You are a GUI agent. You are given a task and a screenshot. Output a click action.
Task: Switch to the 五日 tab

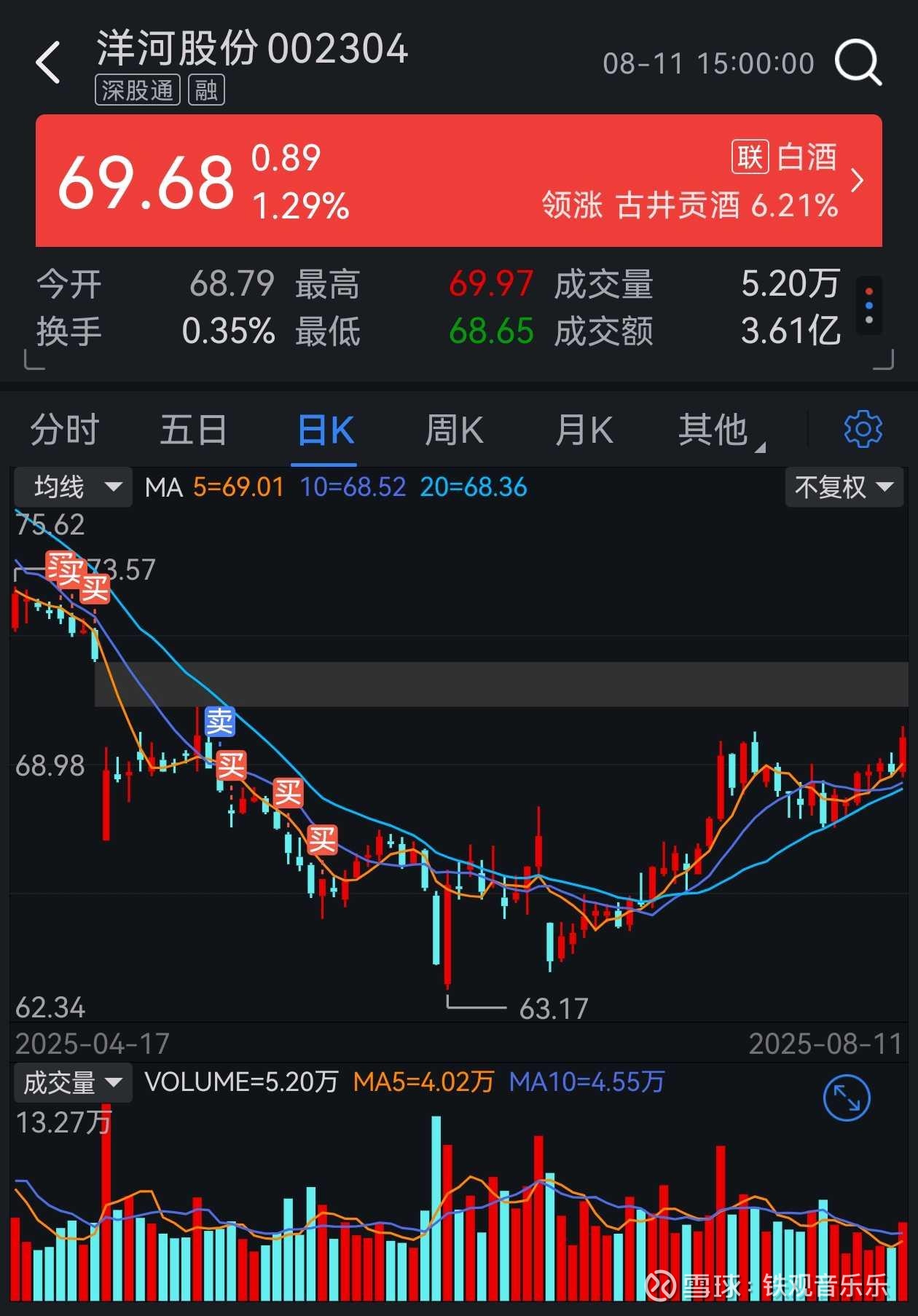pos(193,430)
